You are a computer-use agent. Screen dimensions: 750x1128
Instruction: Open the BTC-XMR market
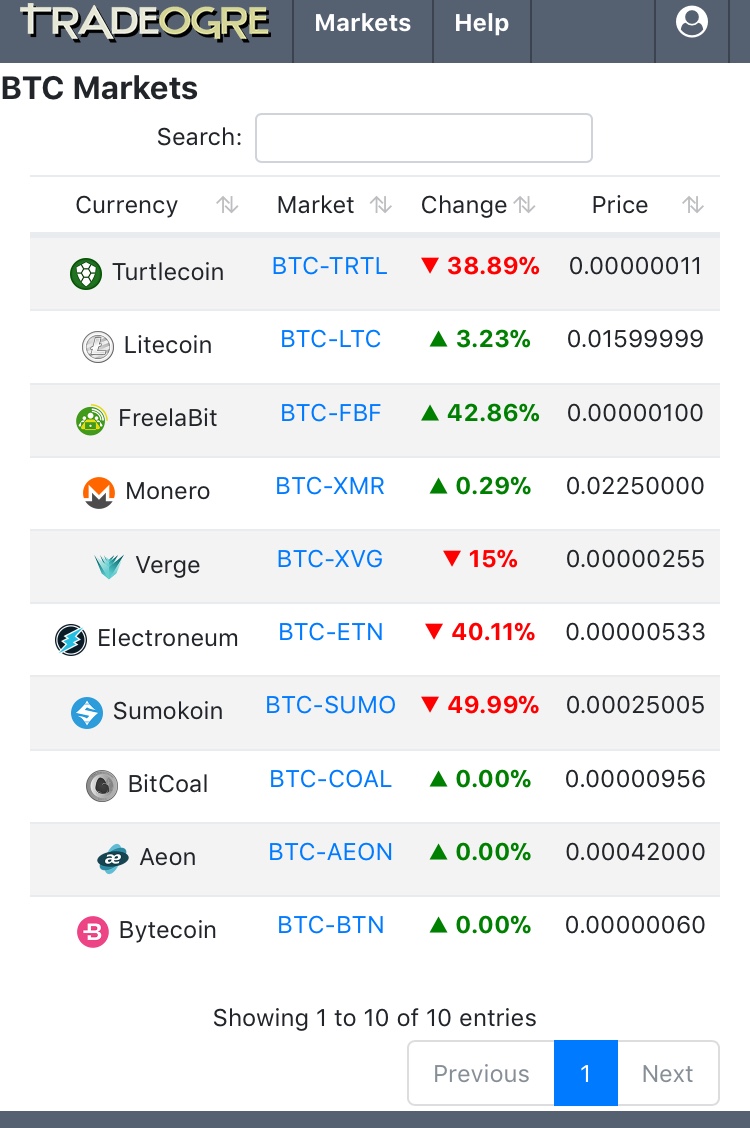330,486
